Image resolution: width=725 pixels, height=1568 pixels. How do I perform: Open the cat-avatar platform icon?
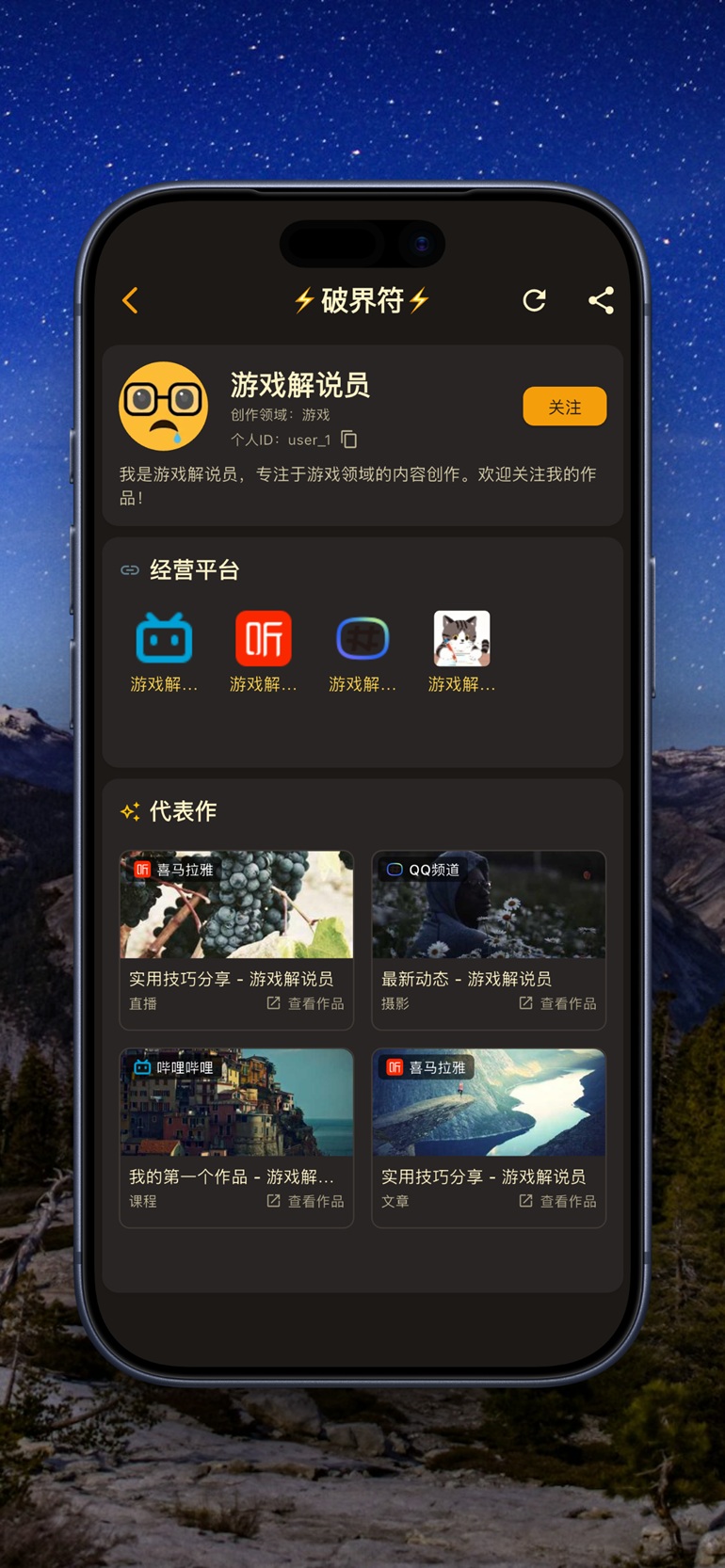[x=460, y=637]
